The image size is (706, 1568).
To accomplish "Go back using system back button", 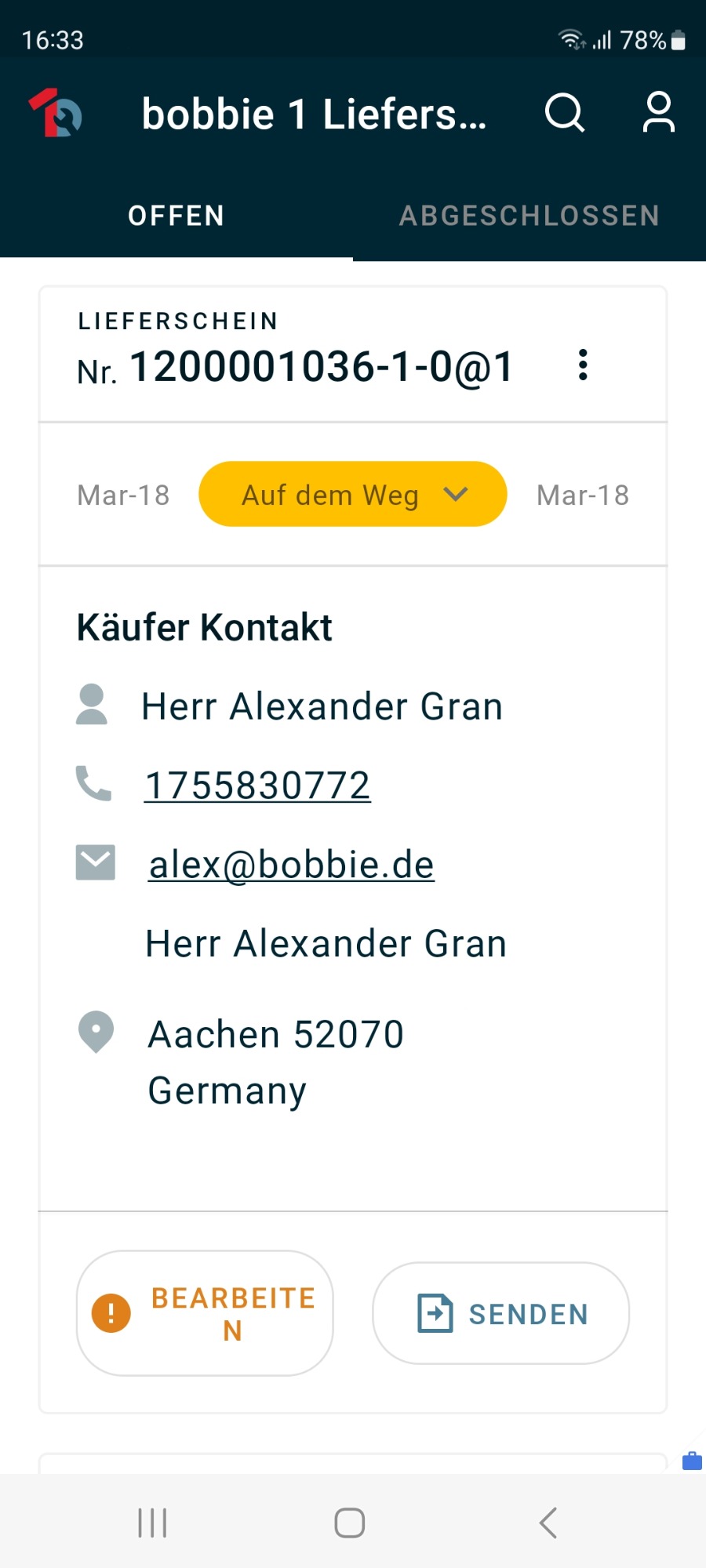I will tap(548, 1523).
